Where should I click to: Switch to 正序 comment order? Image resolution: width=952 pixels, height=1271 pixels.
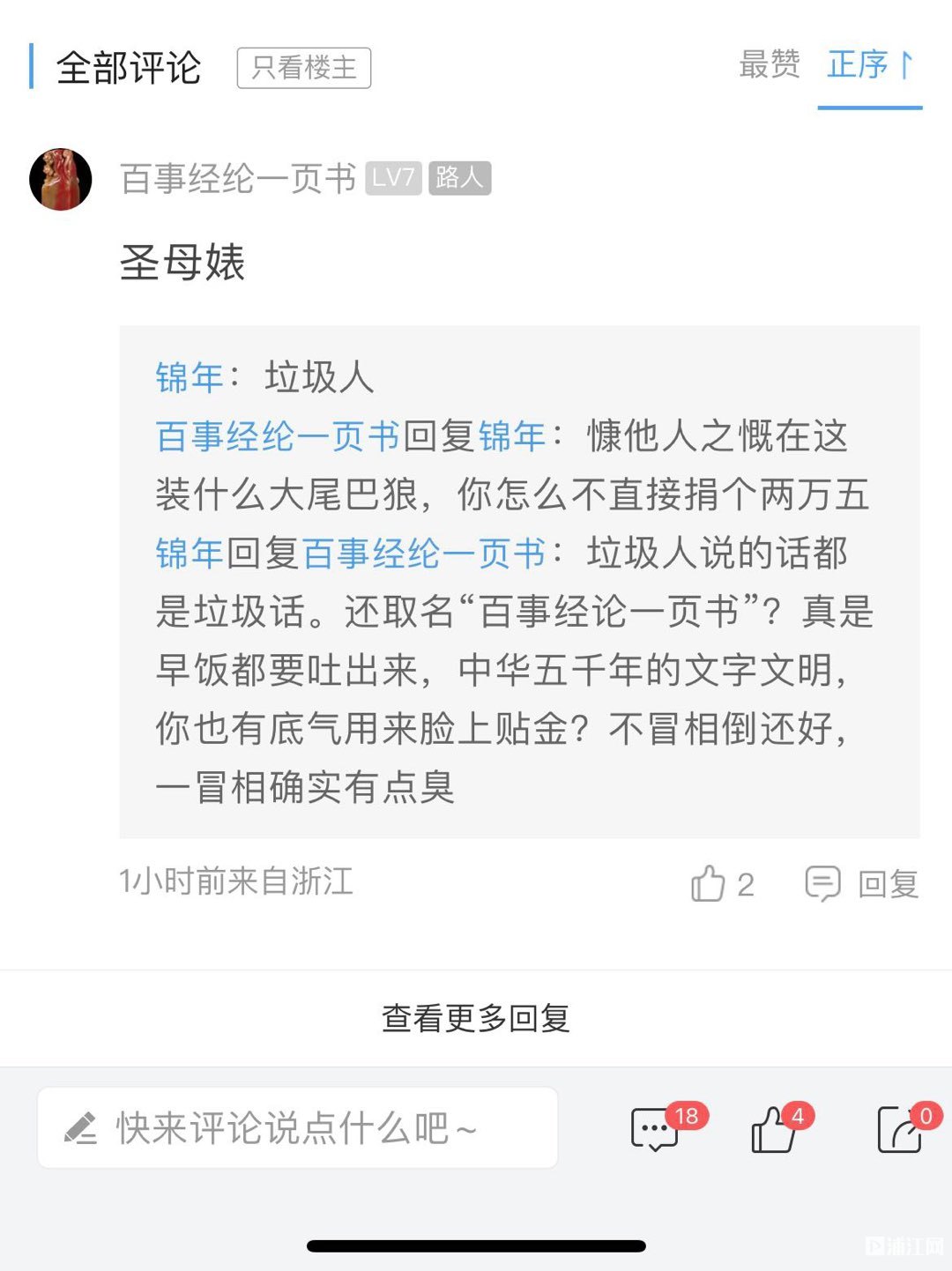click(x=869, y=65)
